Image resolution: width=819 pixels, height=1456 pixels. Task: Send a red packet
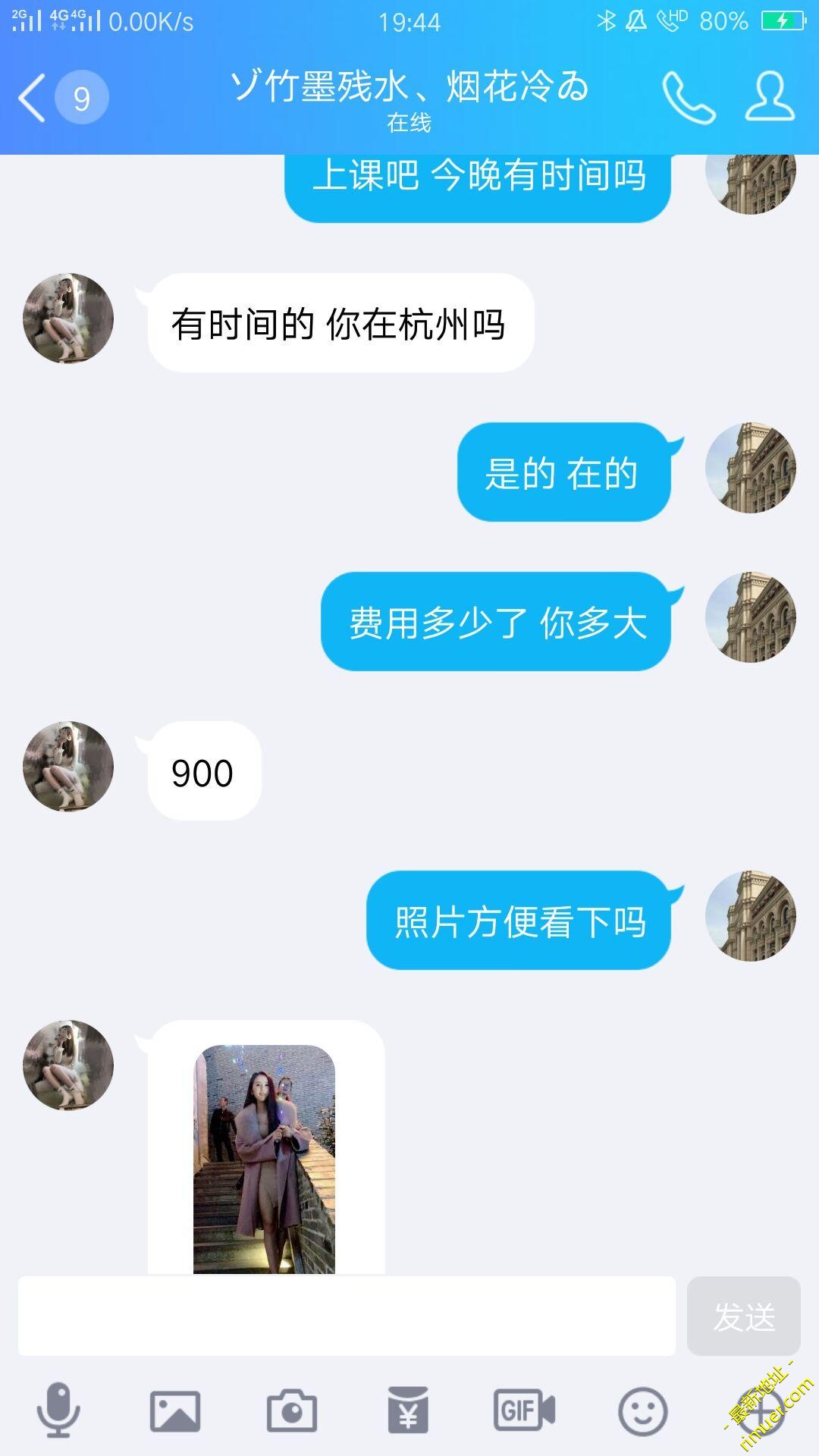[408, 1410]
